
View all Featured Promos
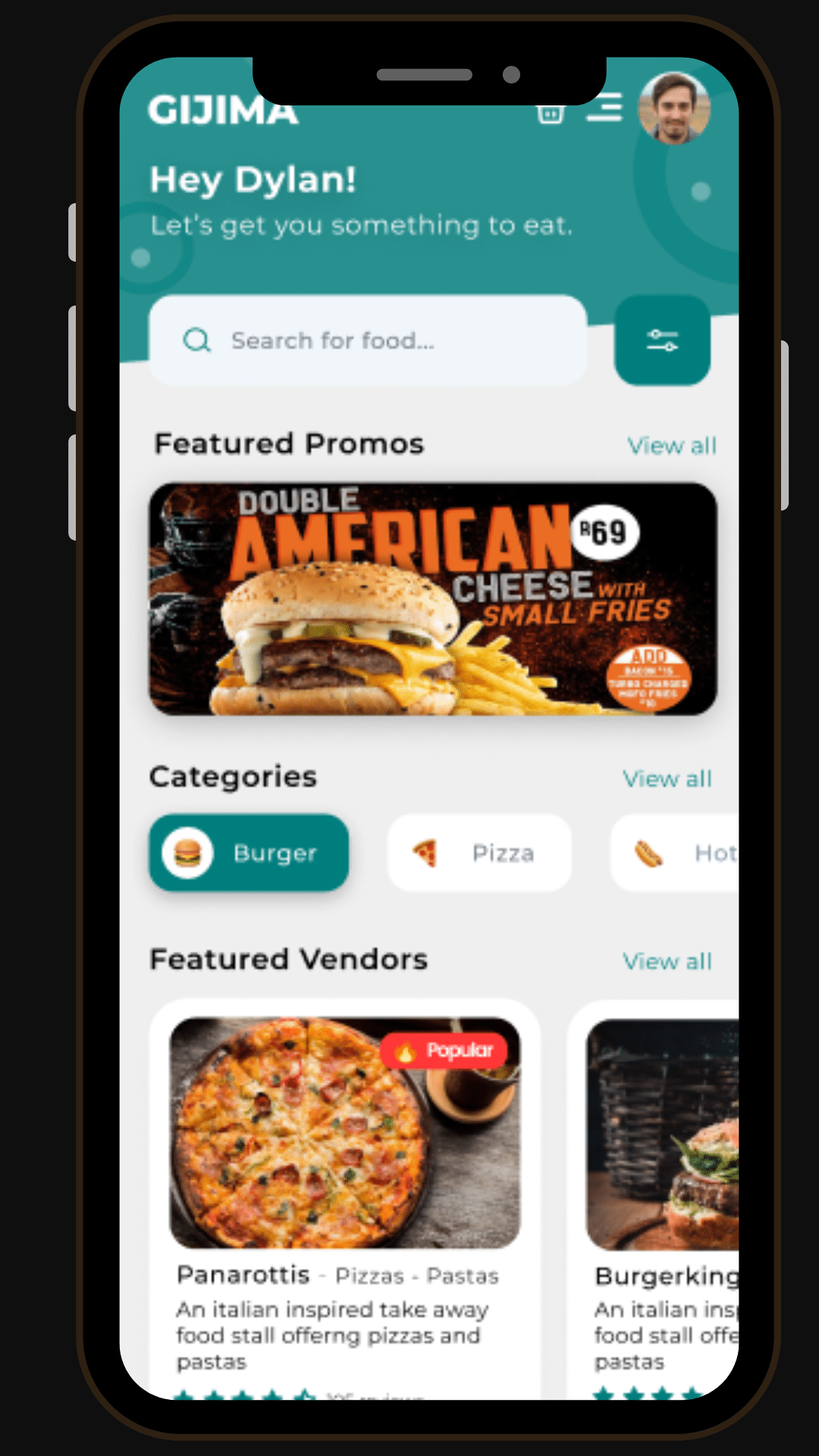[x=671, y=445]
